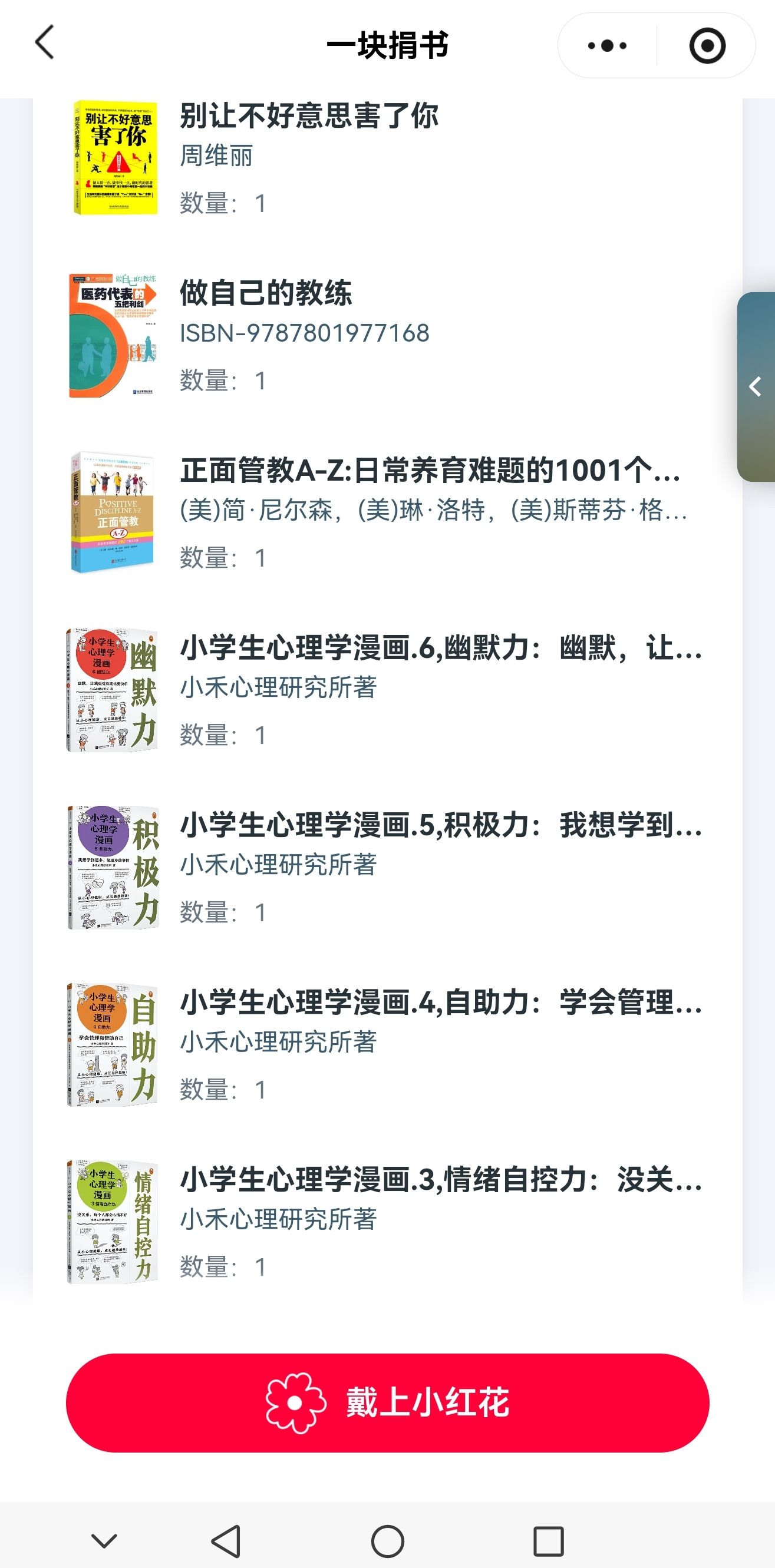
Task: Open 小学生心理学漫画.5 积极力
Action: pyautogui.click(x=440, y=825)
